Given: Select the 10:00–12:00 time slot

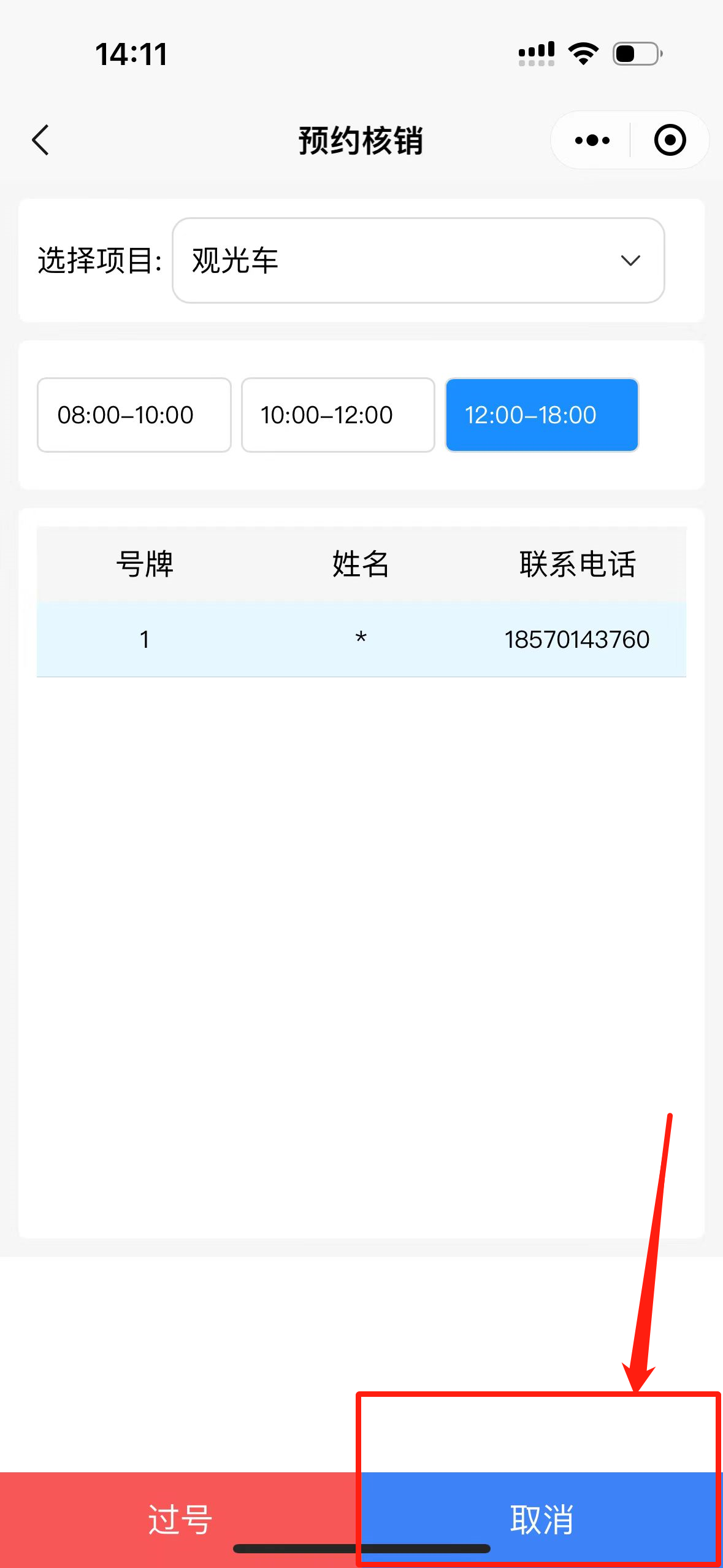Looking at the screenshot, I should (338, 415).
